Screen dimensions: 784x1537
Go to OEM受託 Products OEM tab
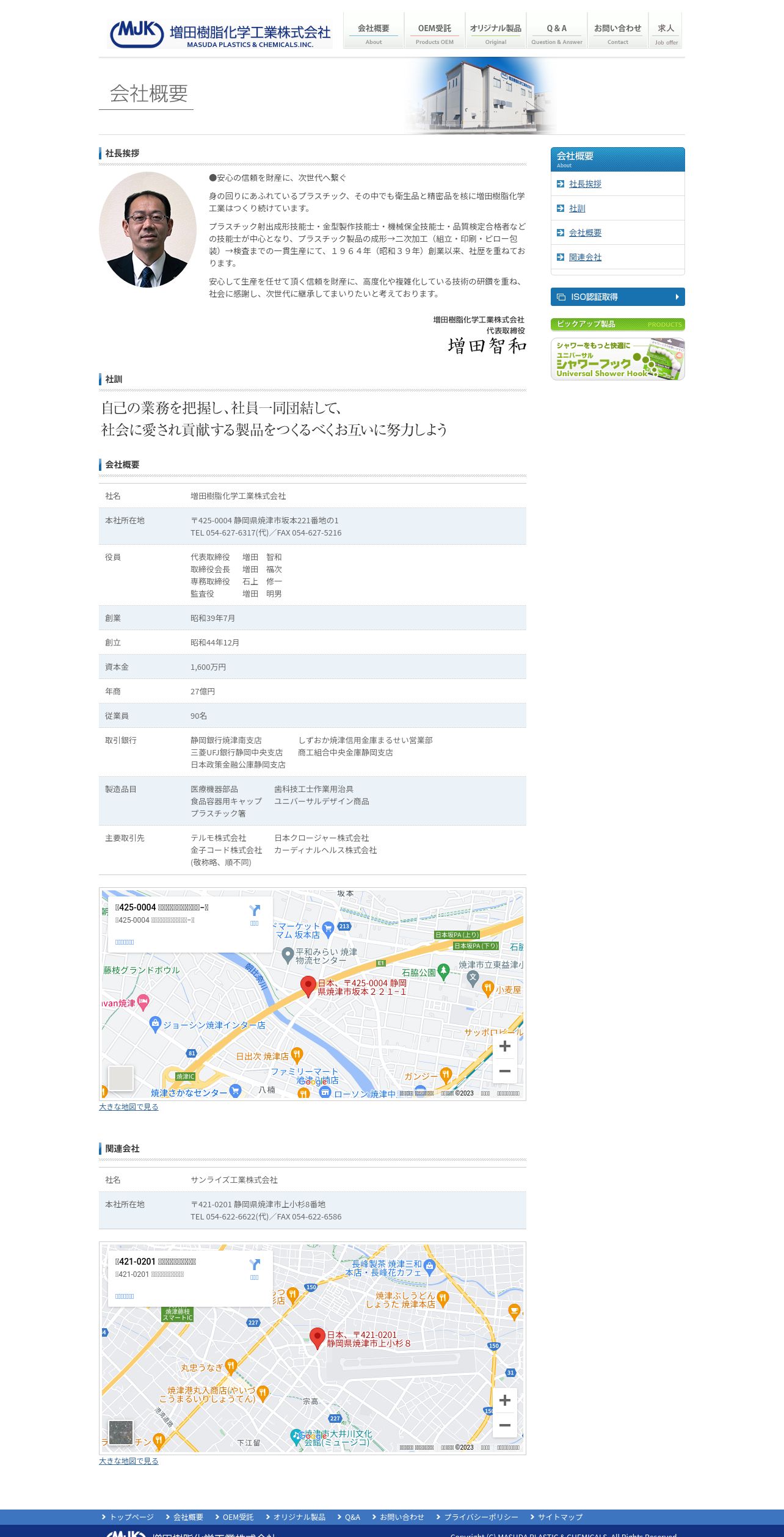pyautogui.click(x=435, y=31)
